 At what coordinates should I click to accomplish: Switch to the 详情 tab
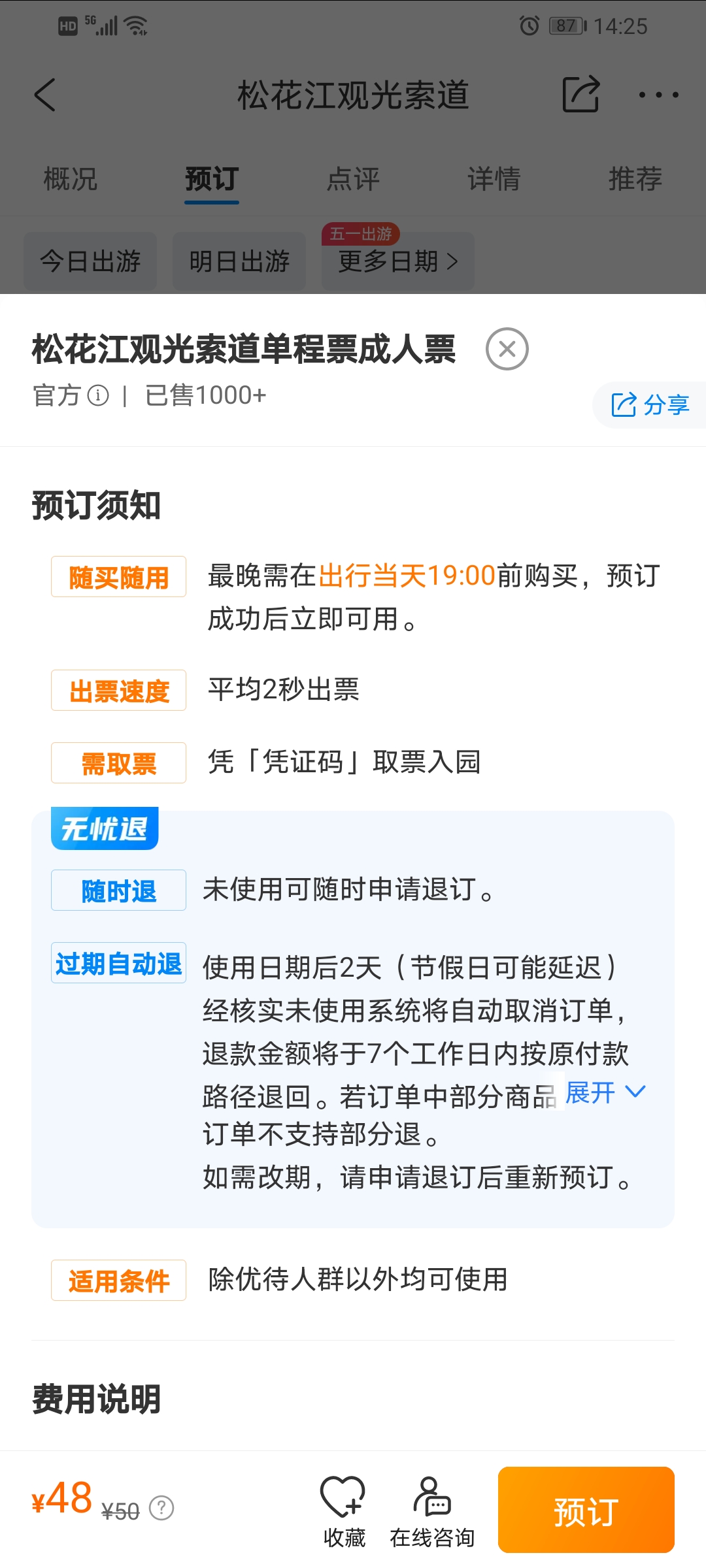coord(494,179)
